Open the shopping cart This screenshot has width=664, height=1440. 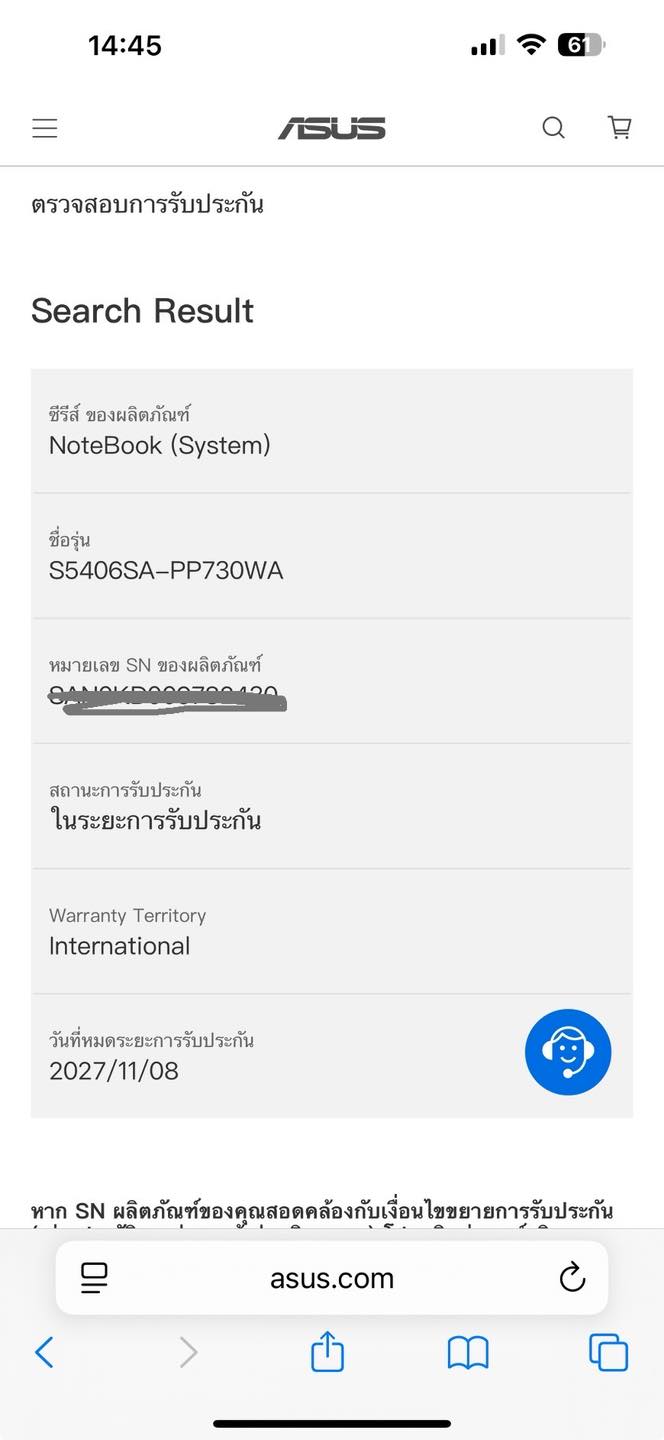(x=620, y=127)
